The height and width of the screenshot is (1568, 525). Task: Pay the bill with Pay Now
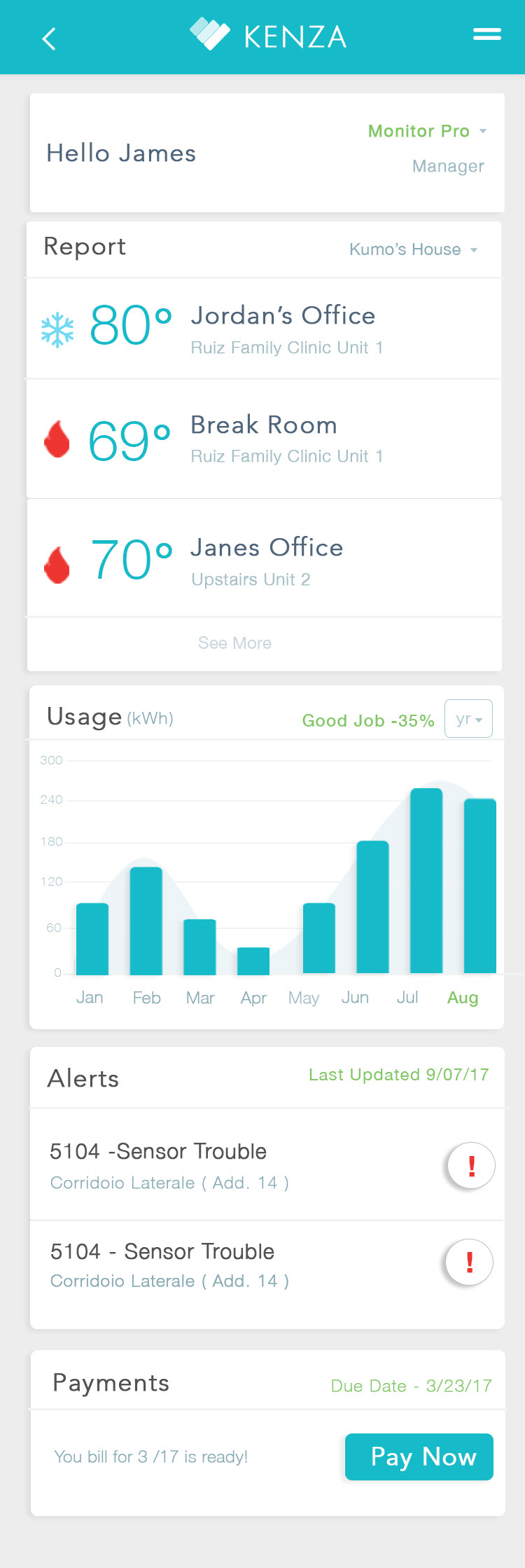[x=419, y=1457]
